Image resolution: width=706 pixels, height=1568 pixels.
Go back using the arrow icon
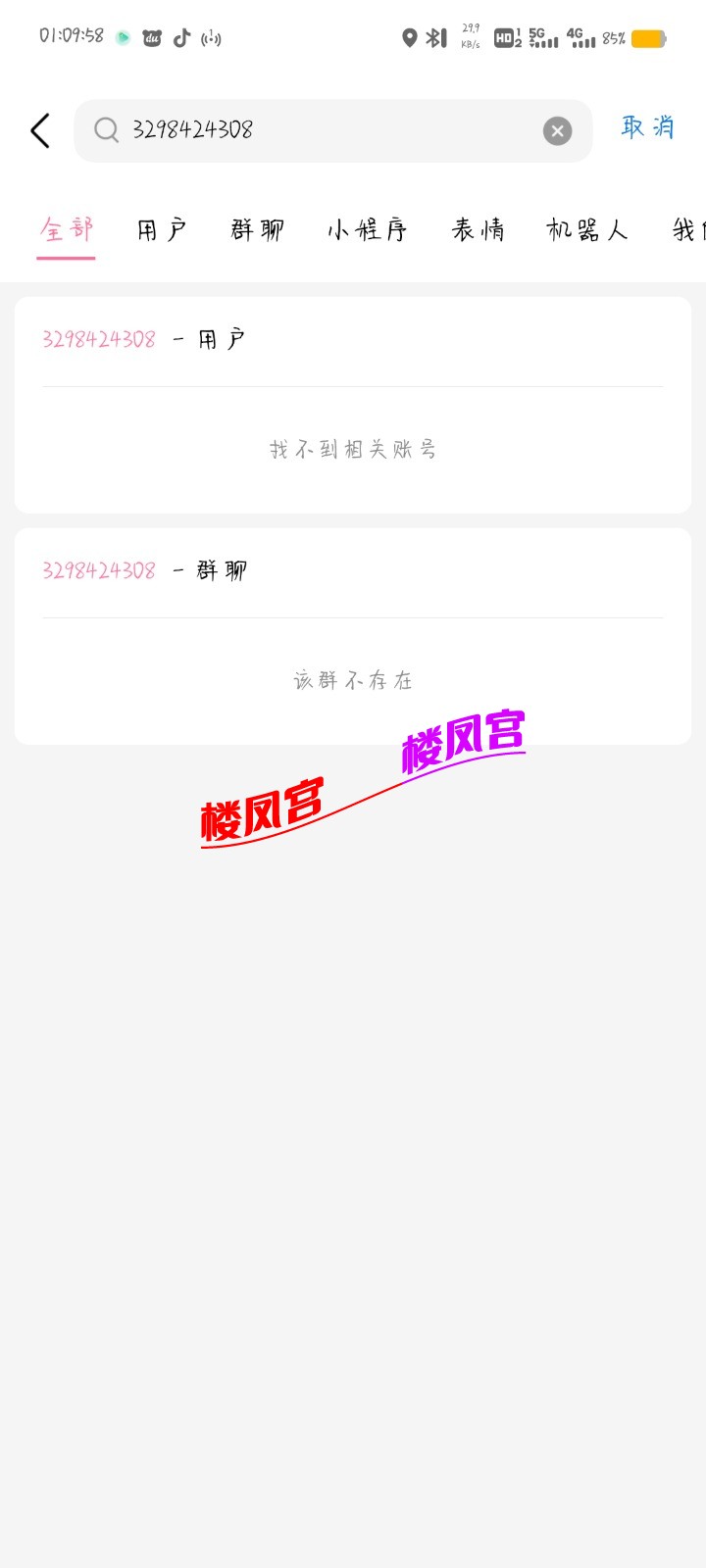tap(40, 130)
